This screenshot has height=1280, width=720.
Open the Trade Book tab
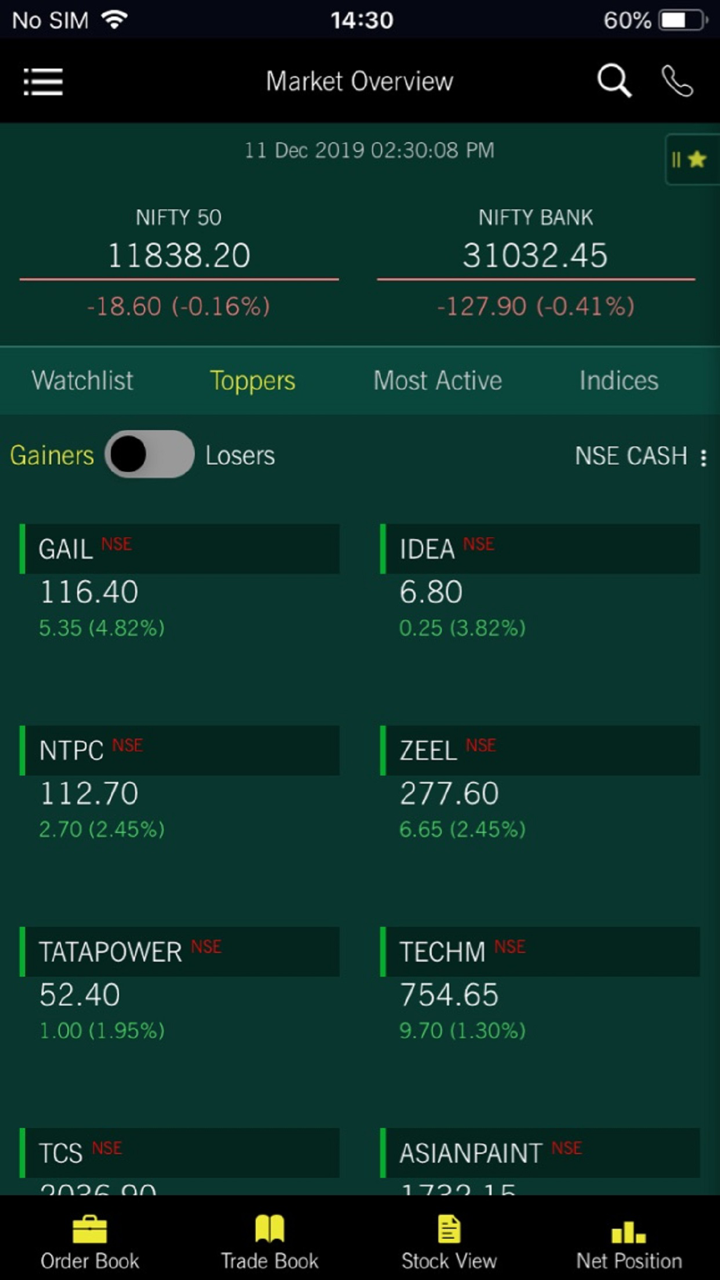[270, 1242]
